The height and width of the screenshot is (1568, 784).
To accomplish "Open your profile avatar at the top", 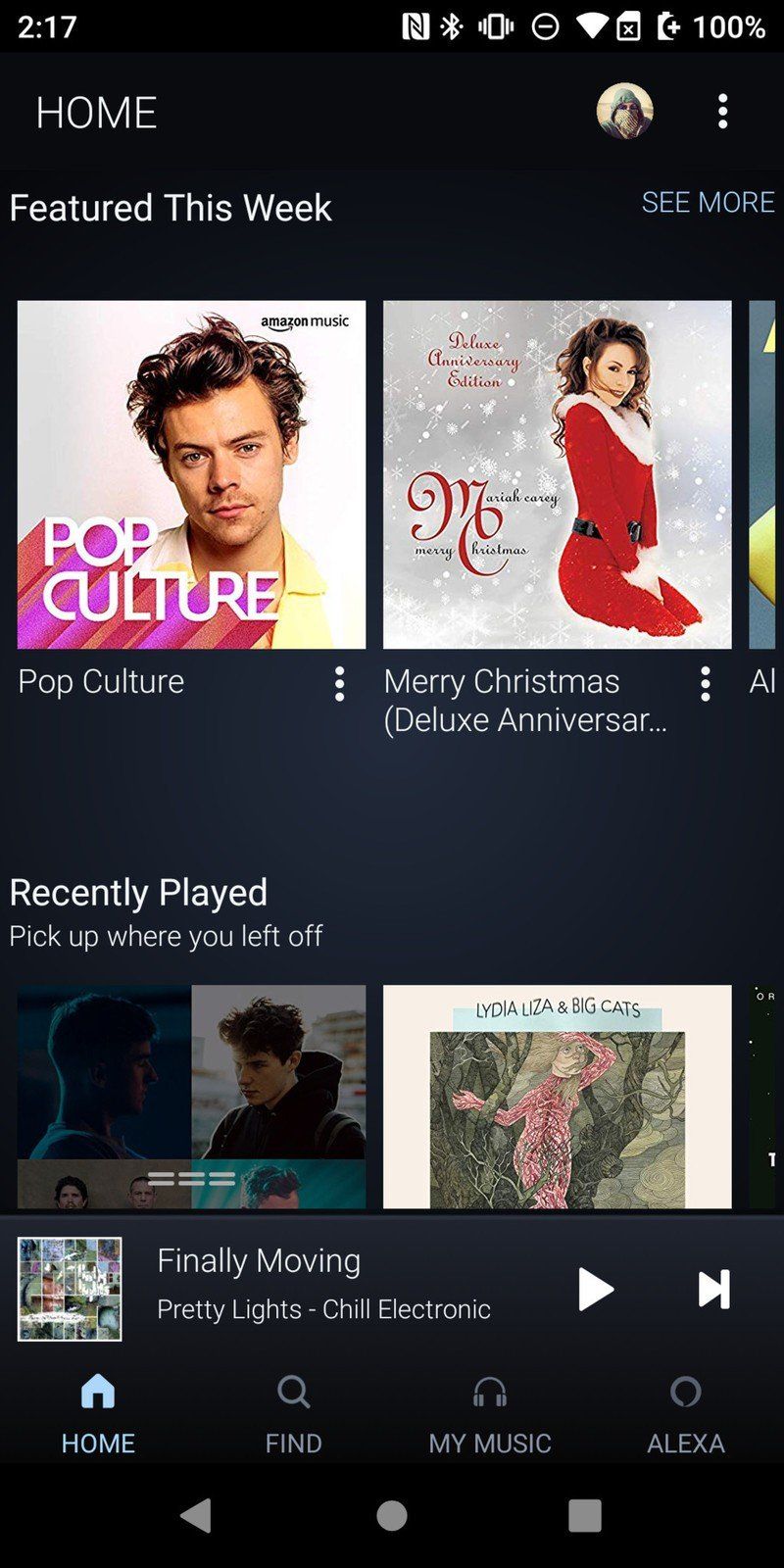I will 625,111.
